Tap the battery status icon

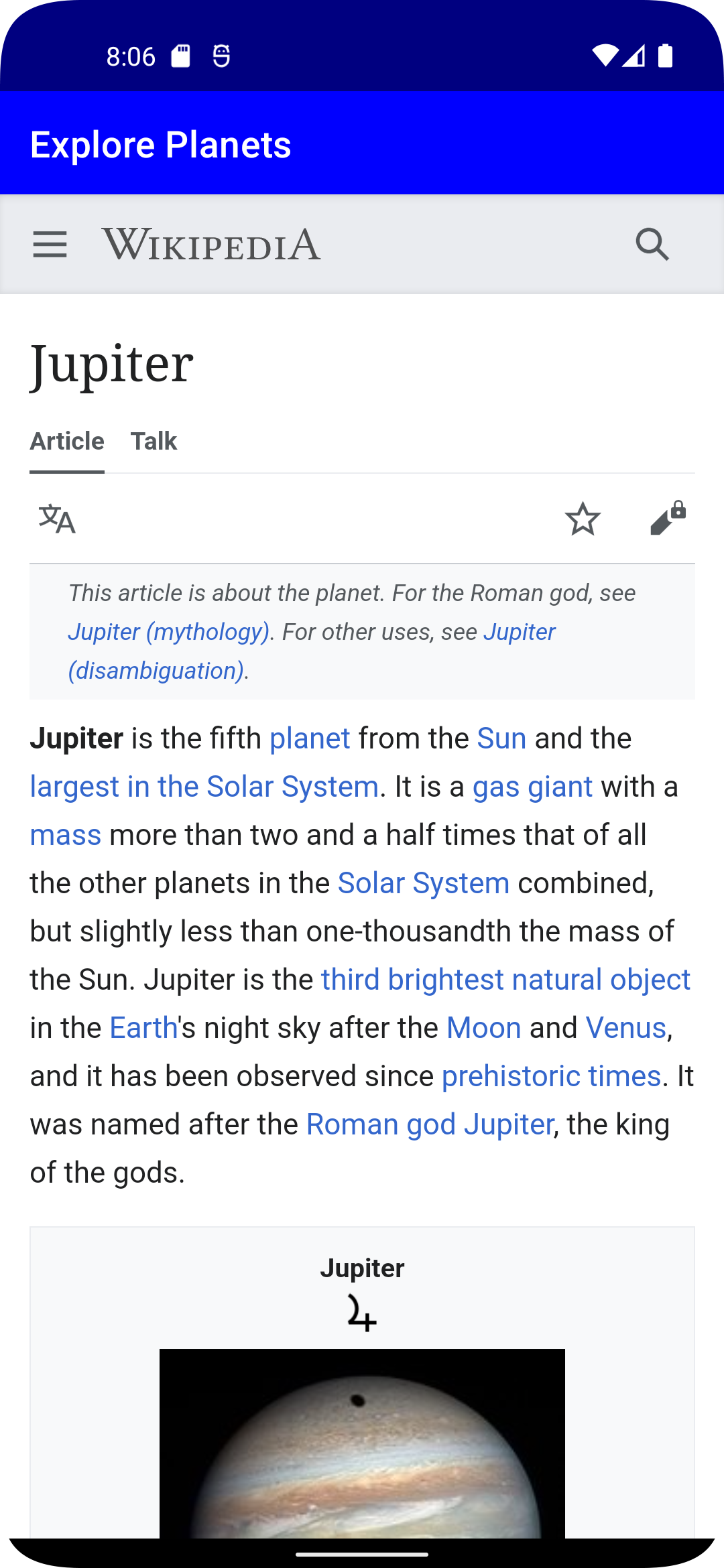tap(664, 56)
